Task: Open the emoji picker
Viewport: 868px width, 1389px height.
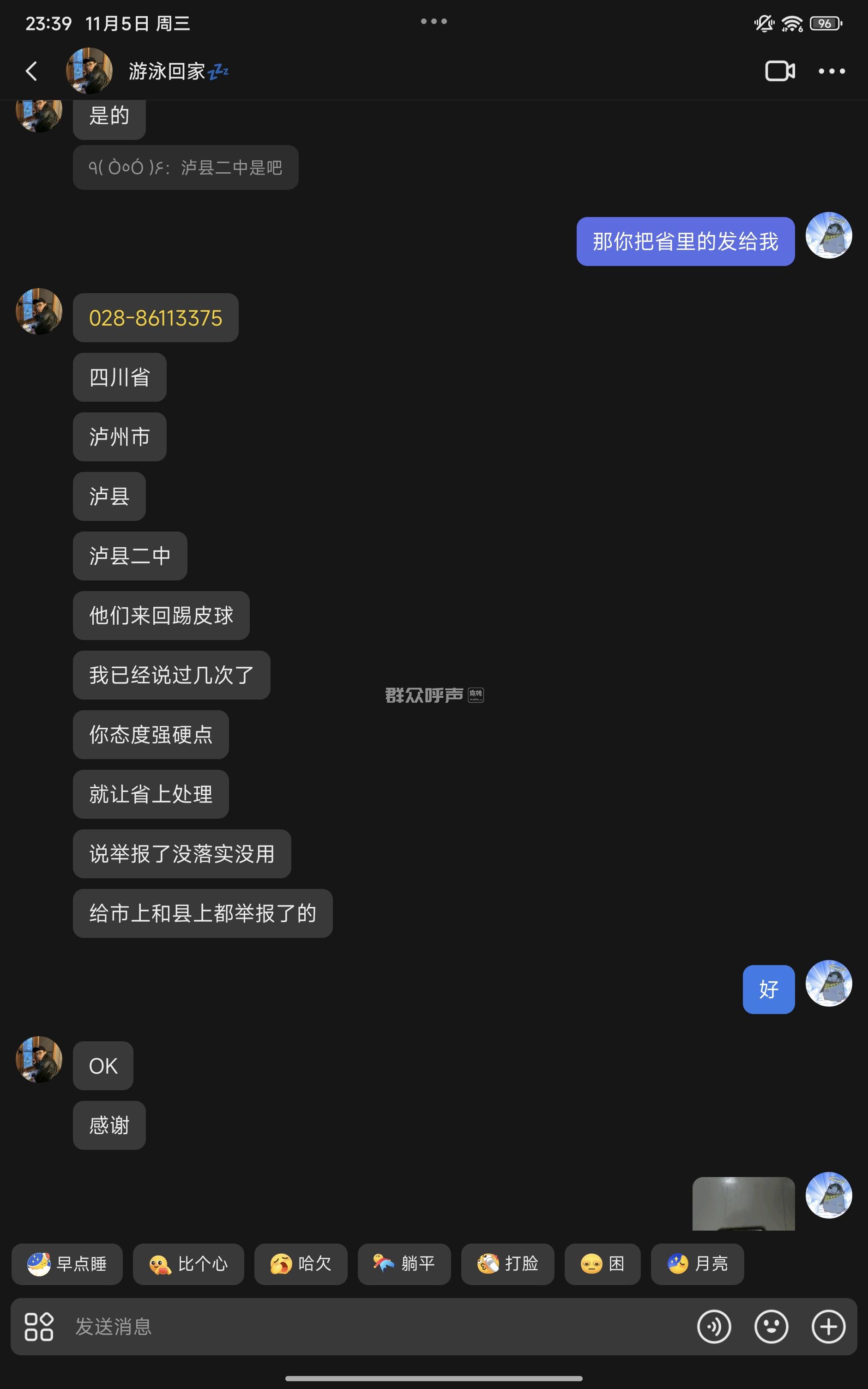Action: 771,1327
